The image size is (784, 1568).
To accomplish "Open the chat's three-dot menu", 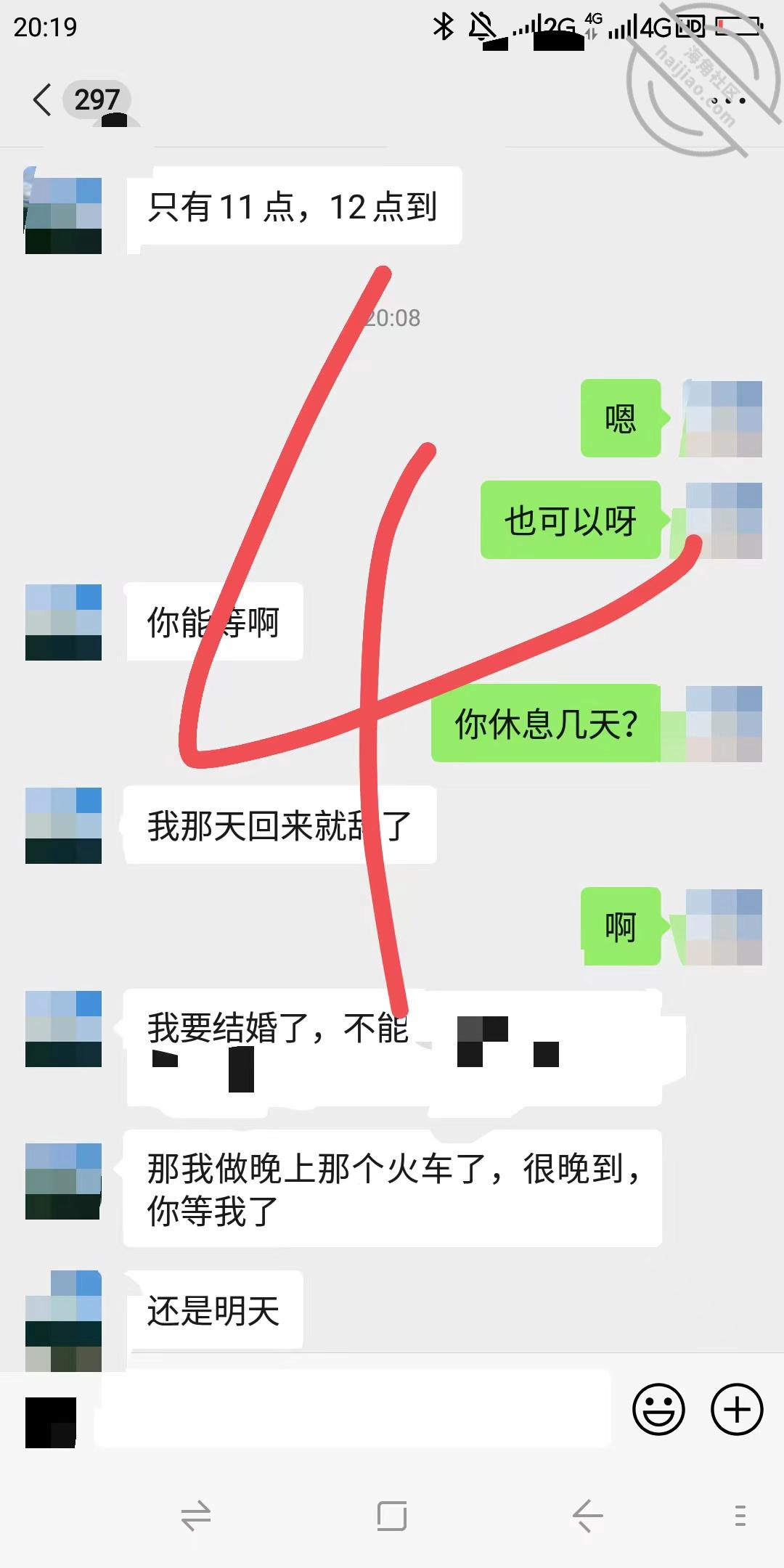I will click(727, 100).
